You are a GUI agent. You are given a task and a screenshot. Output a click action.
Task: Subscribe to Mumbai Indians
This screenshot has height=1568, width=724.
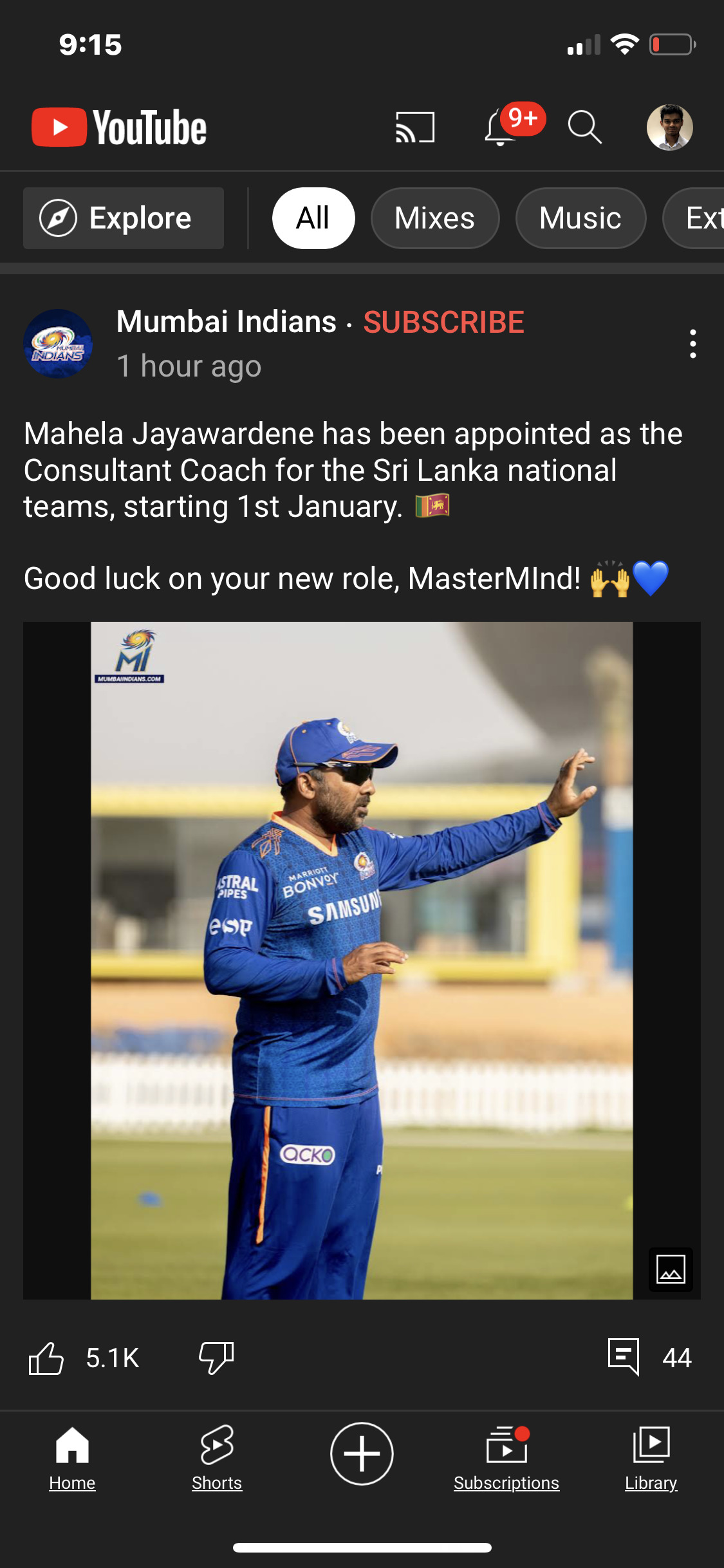[443, 322]
